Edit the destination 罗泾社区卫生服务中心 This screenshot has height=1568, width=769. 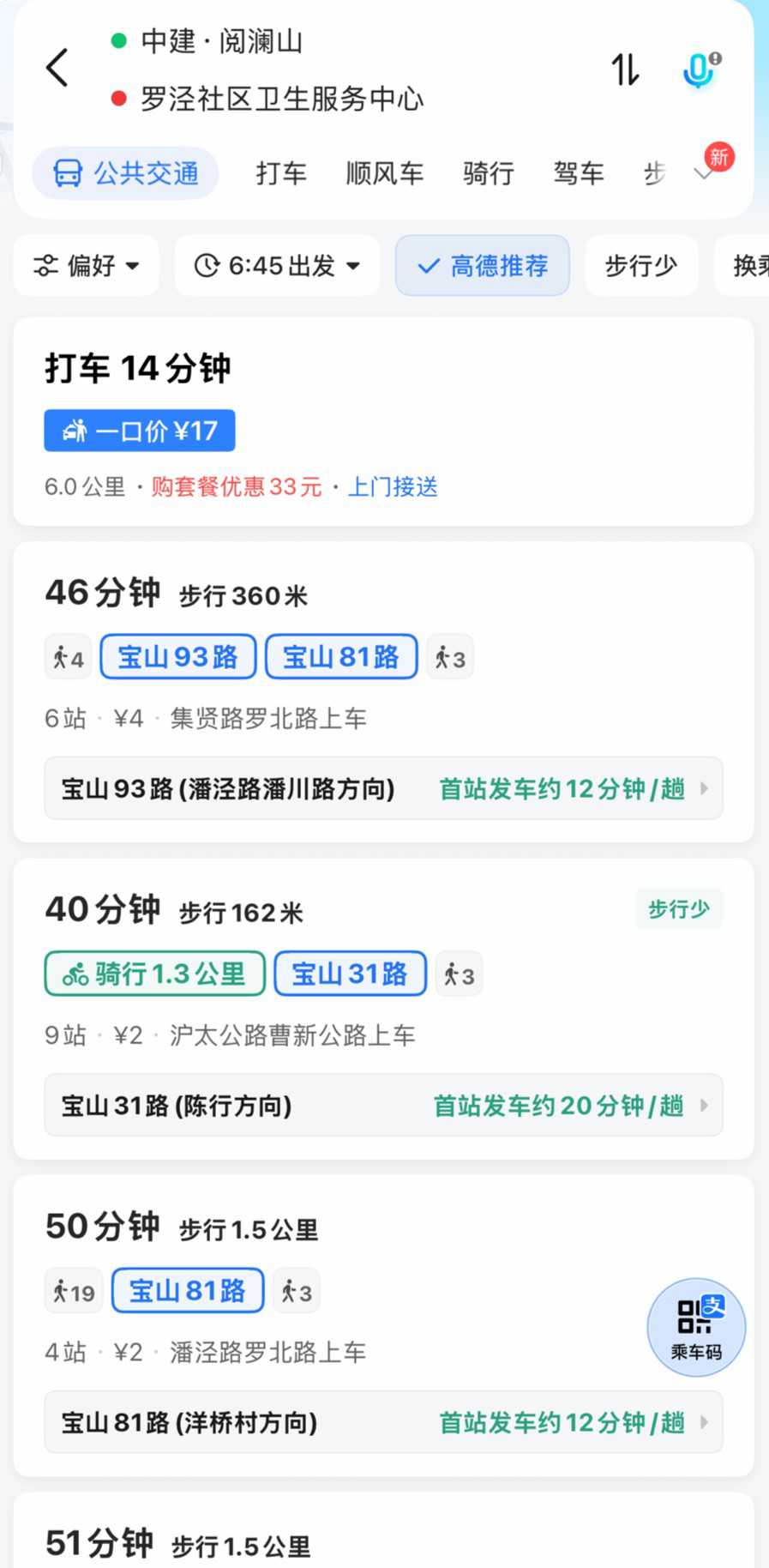click(282, 99)
